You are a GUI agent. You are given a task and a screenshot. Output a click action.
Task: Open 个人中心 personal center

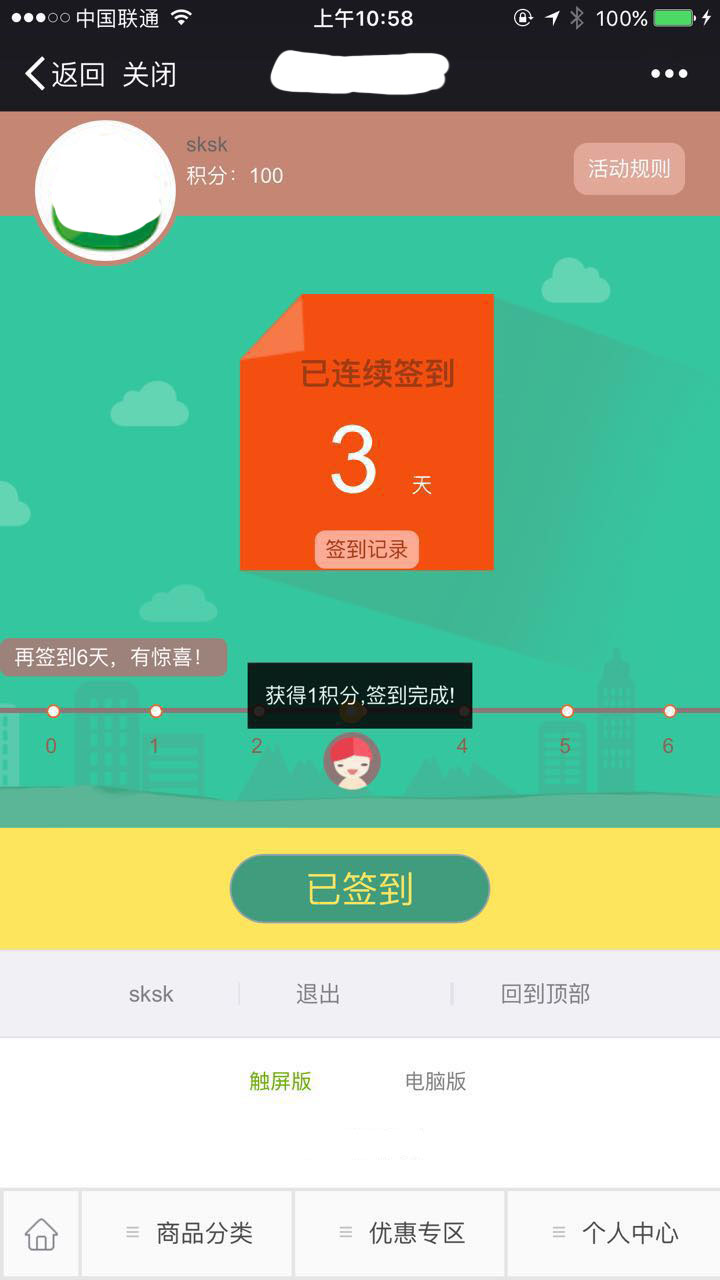click(614, 1233)
